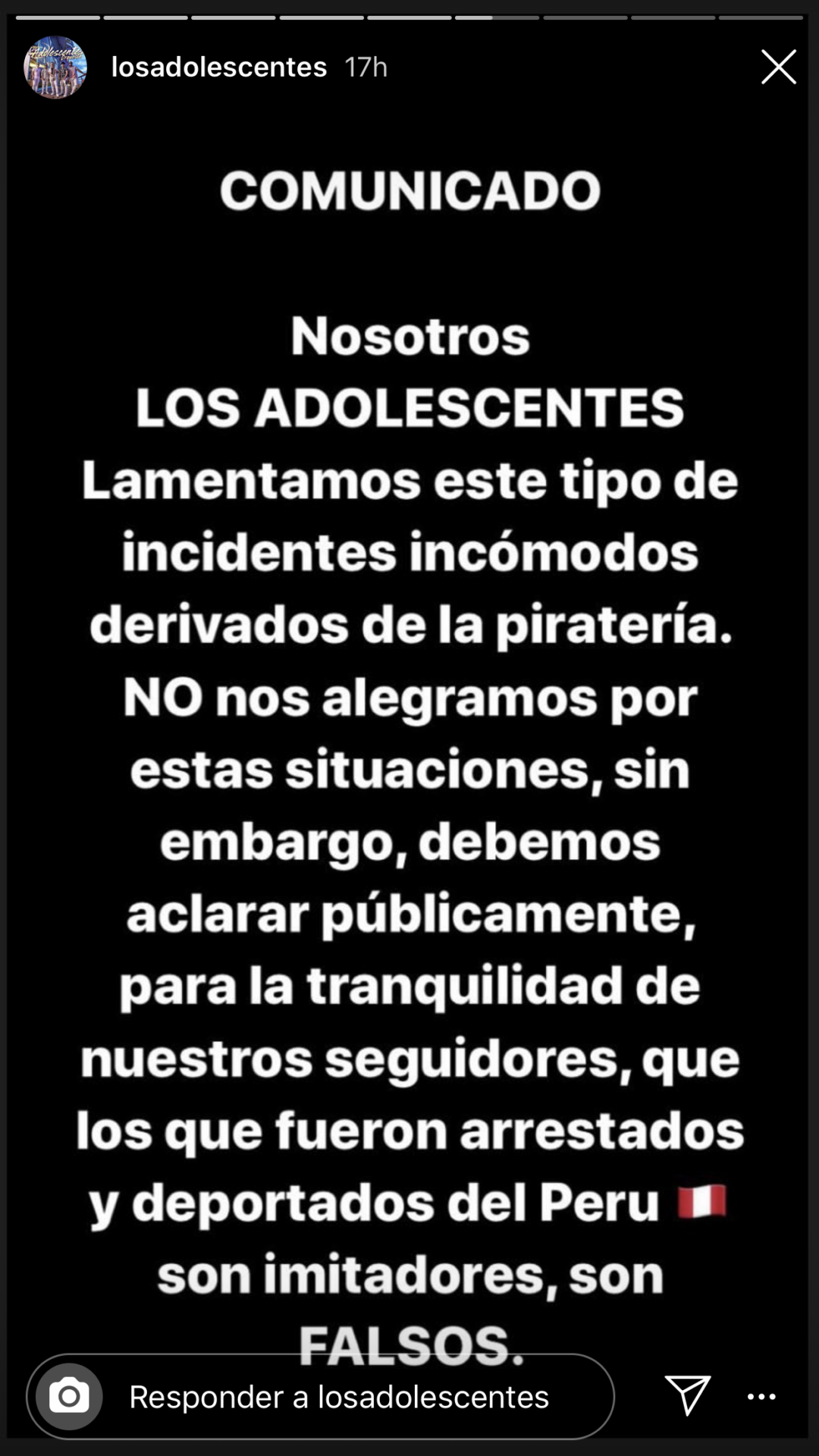Open the three-dot more options menu
The image size is (819, 1456).
(x=761, y=1396)
